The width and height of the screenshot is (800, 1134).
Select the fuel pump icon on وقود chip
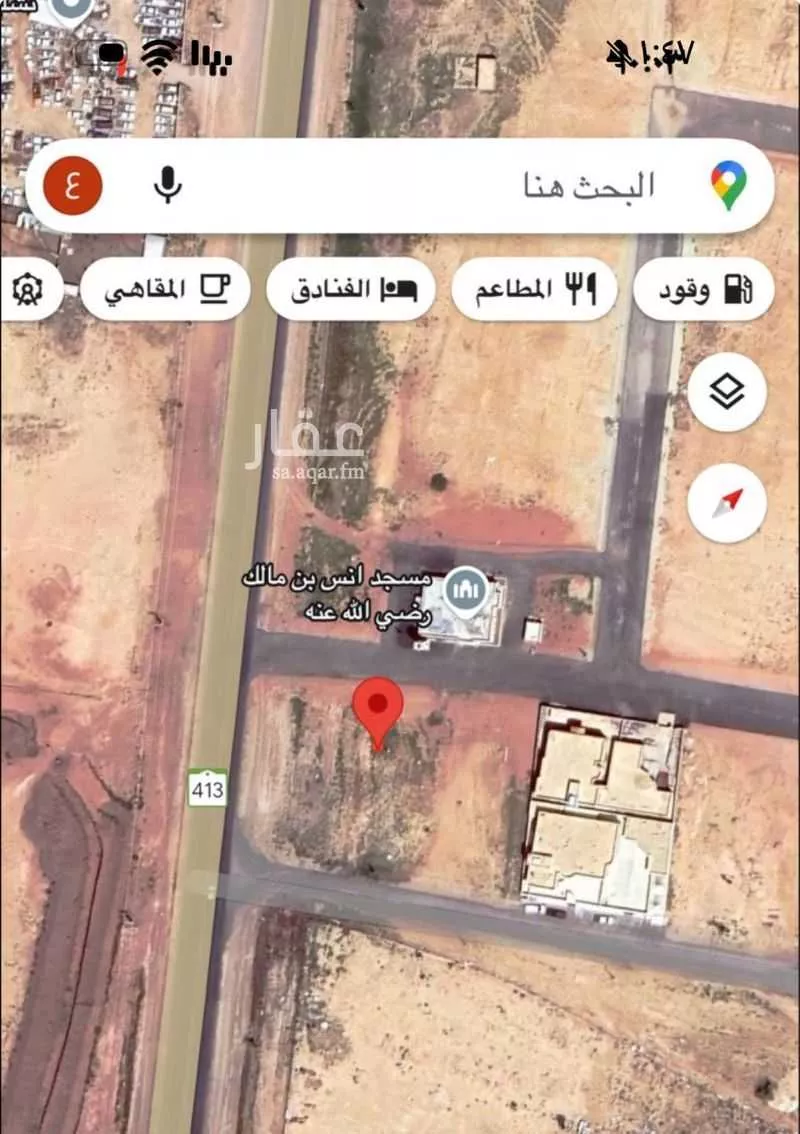pyautogui.click(x=737, y=288)
